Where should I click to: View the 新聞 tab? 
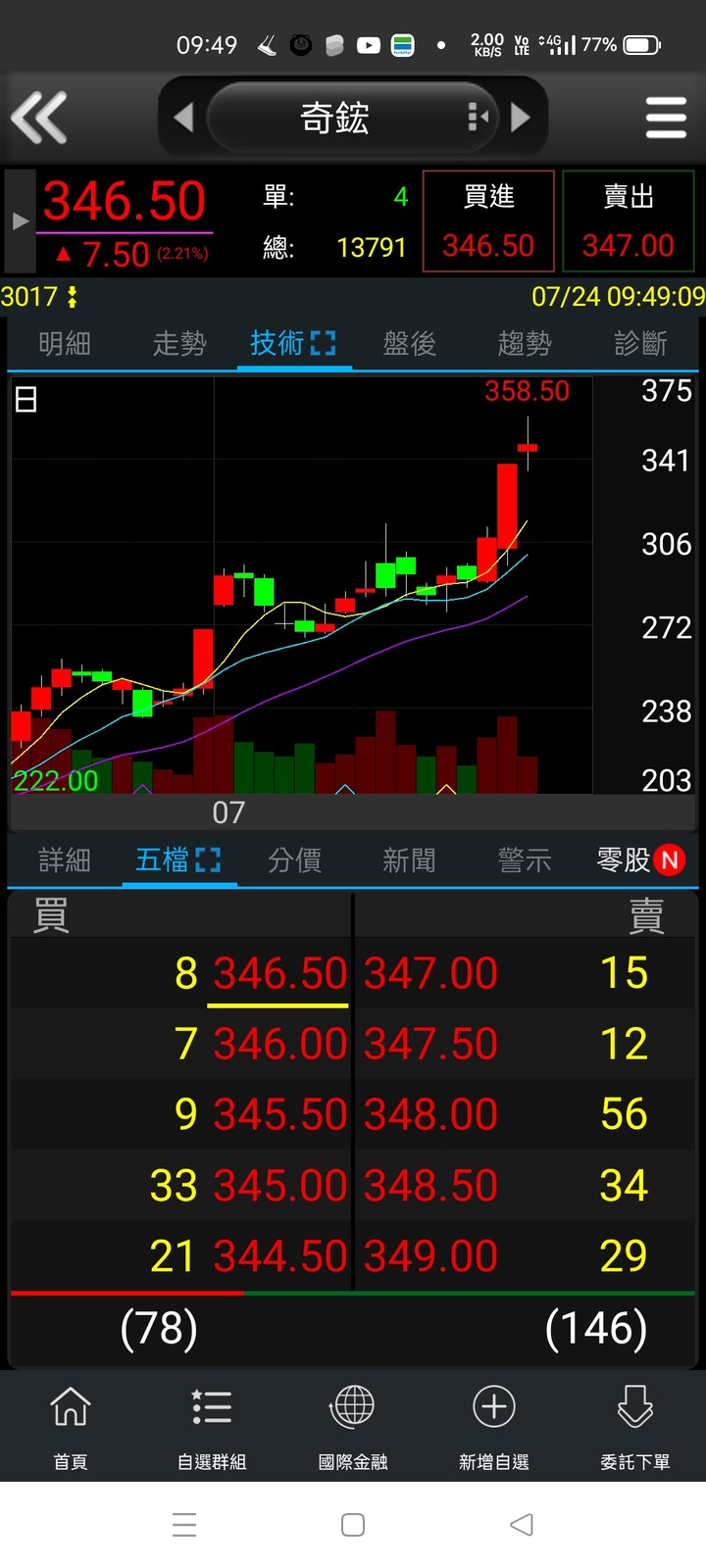[x=409, y=860]
